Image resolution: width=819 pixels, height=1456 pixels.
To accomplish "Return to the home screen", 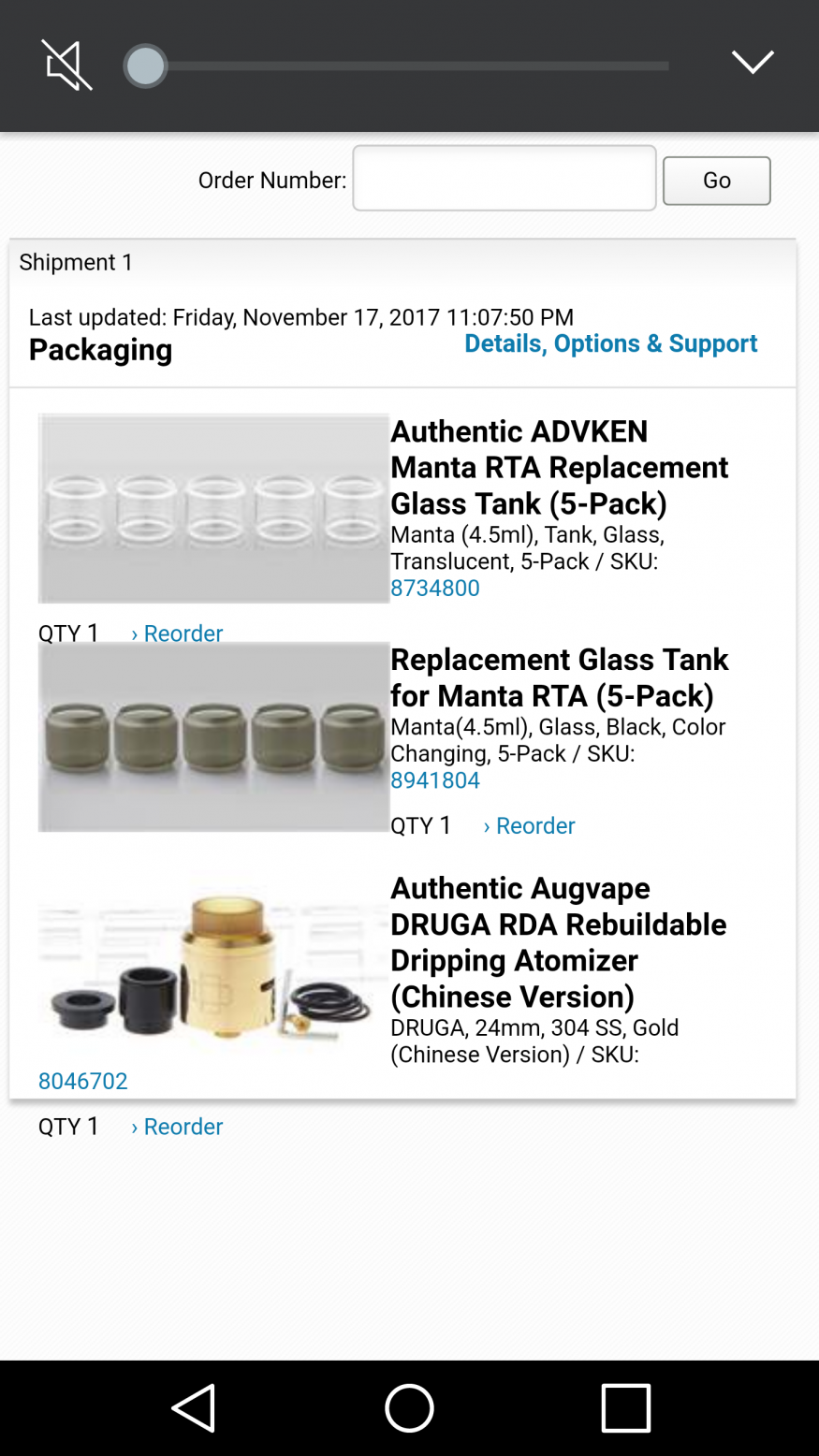I will click(x=409, y=1407).
